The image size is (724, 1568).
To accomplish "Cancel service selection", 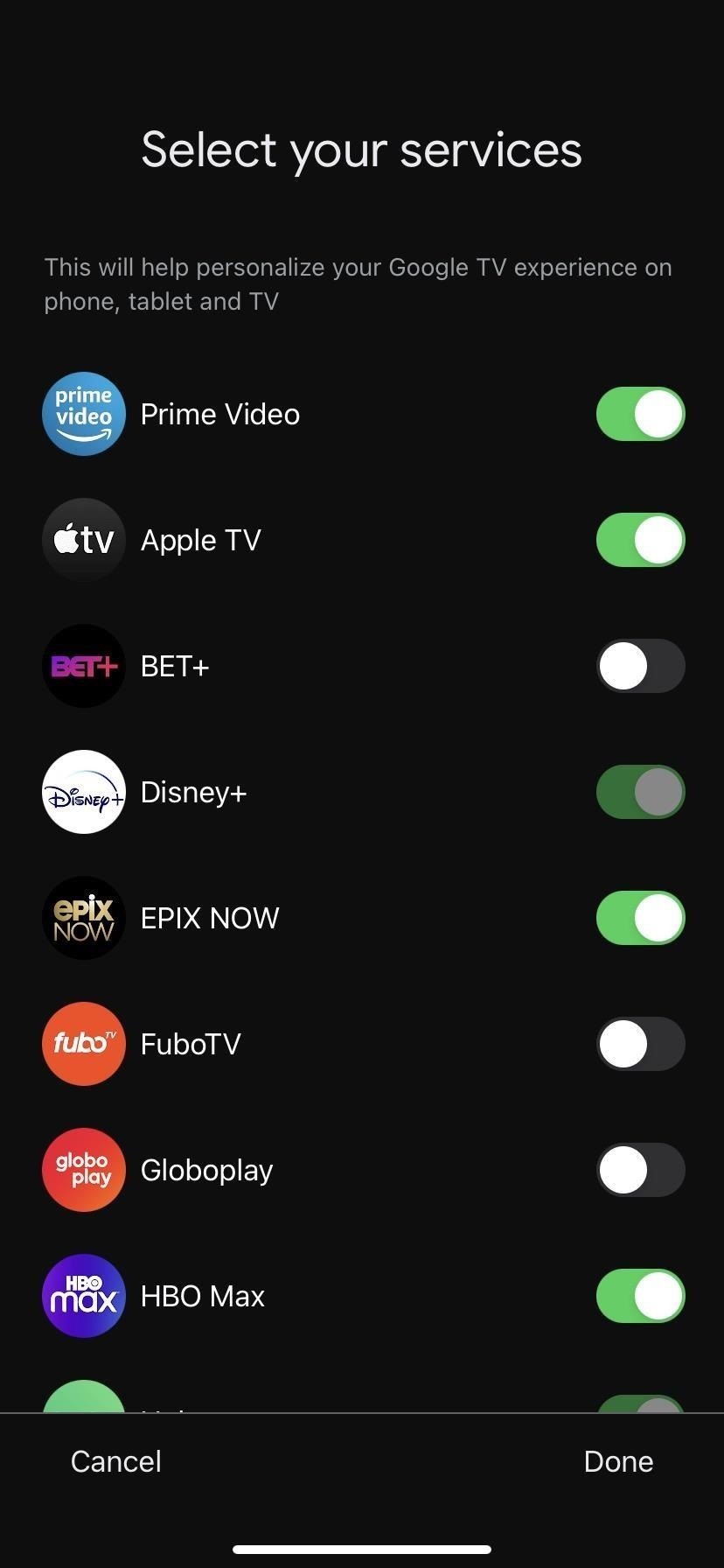I will [116, 1461].
